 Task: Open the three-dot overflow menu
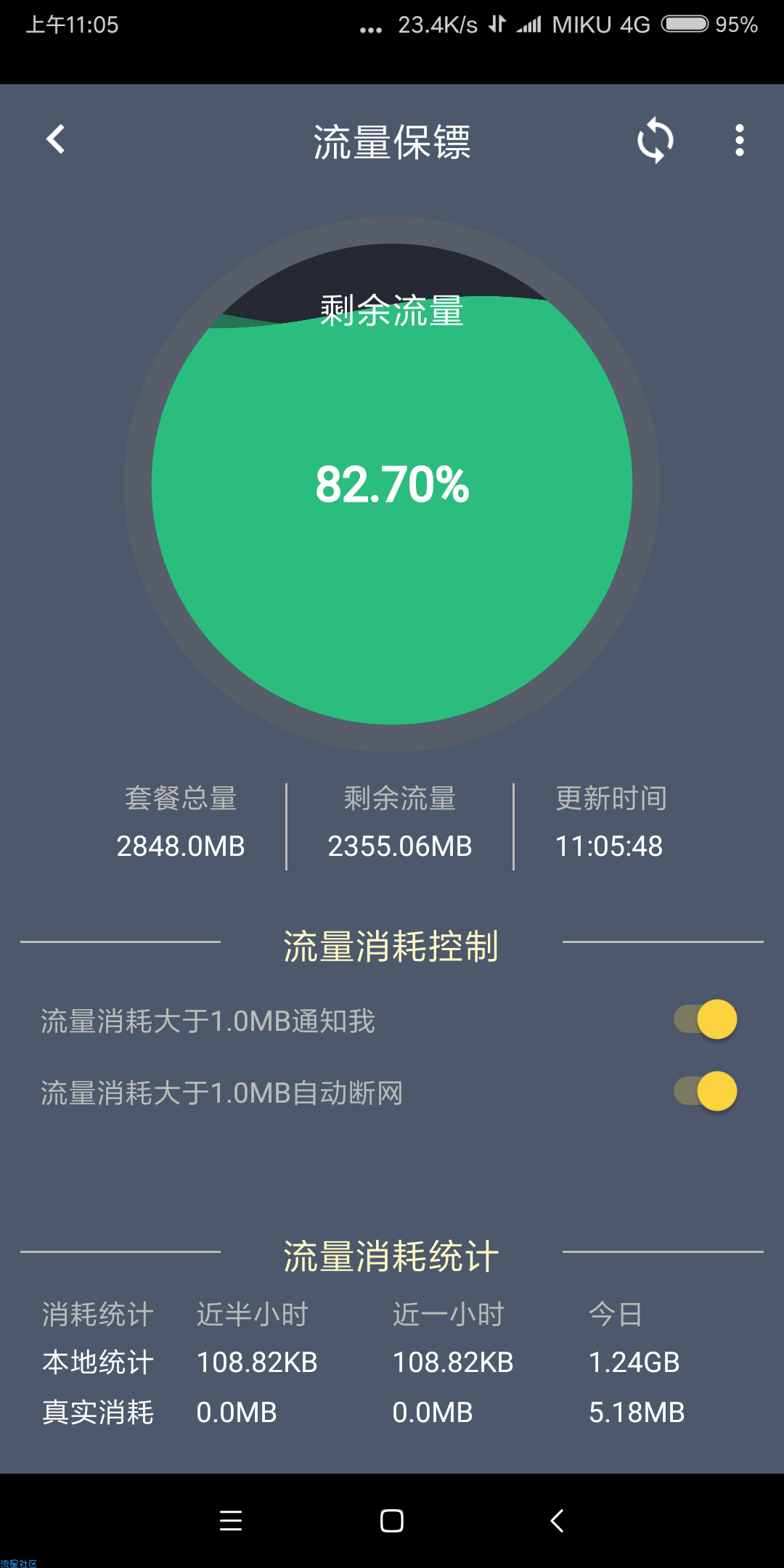(x=739, y=139)
